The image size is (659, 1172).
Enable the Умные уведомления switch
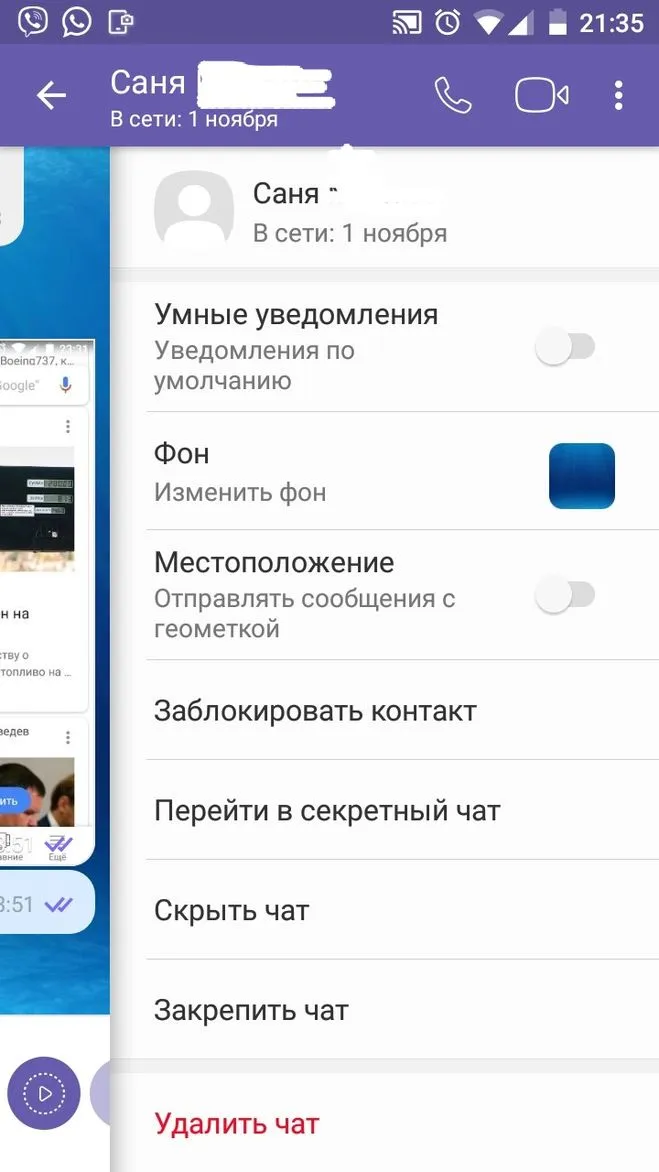566,348
